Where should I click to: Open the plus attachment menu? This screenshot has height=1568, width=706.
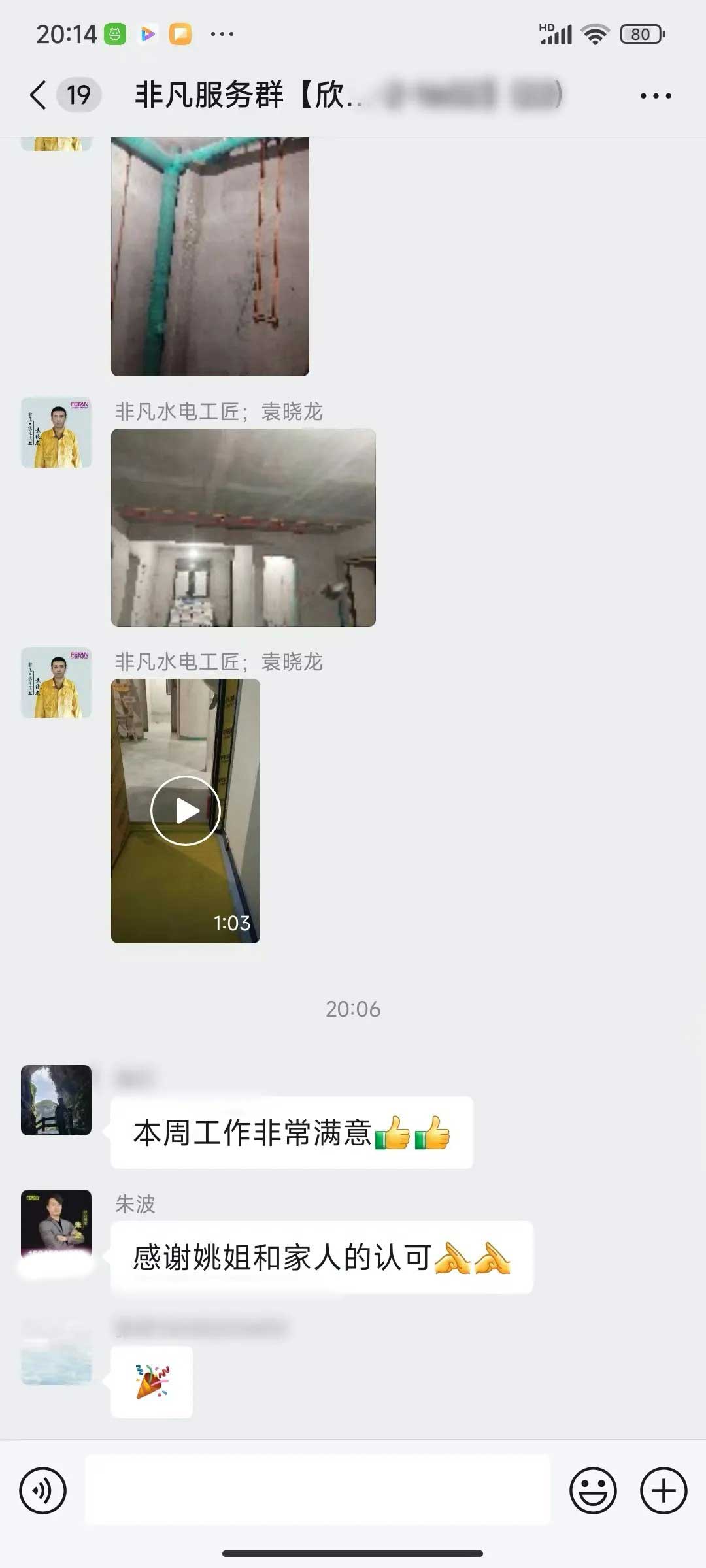click(663, 1491)
